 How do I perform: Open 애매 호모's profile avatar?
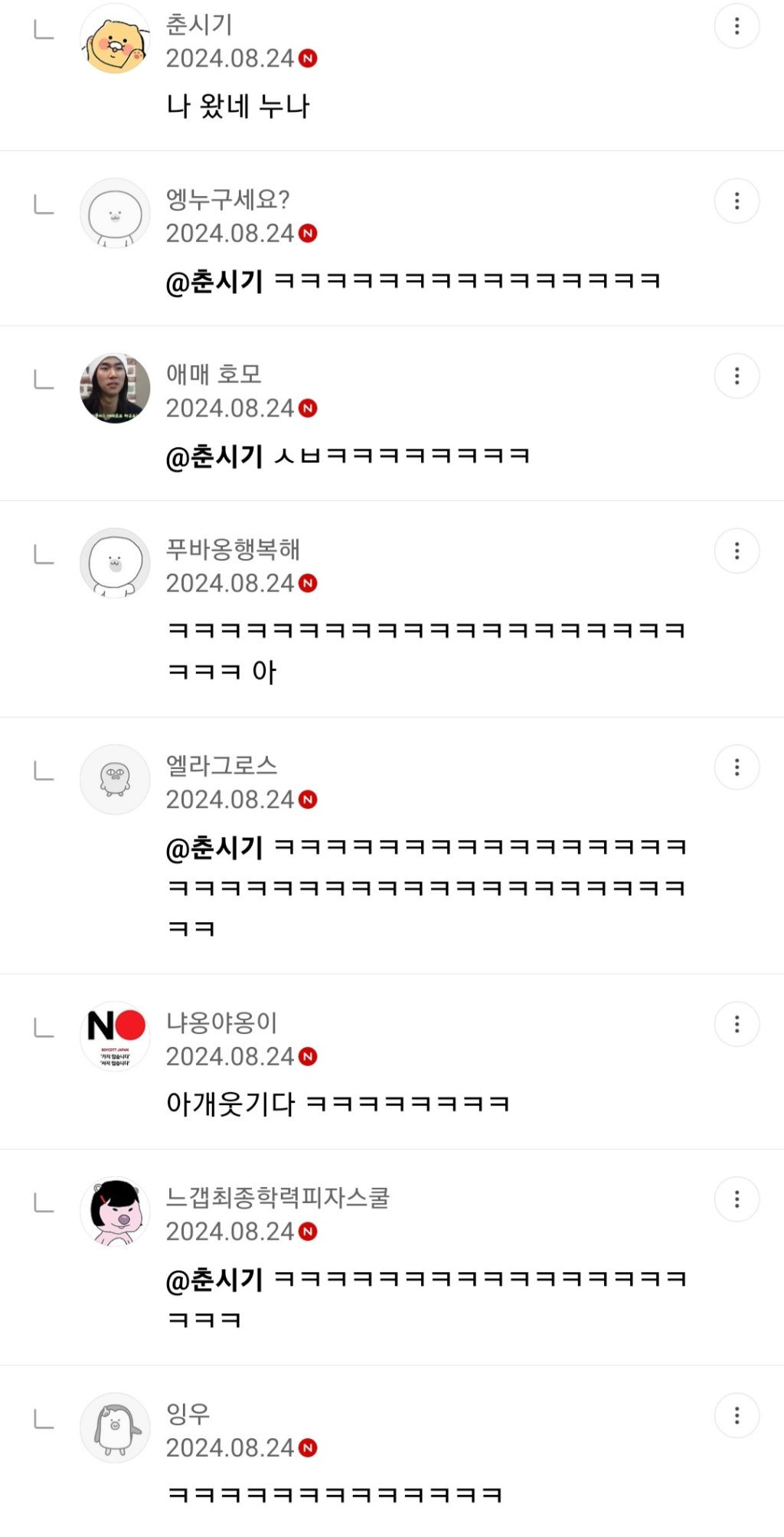point(115,388)
